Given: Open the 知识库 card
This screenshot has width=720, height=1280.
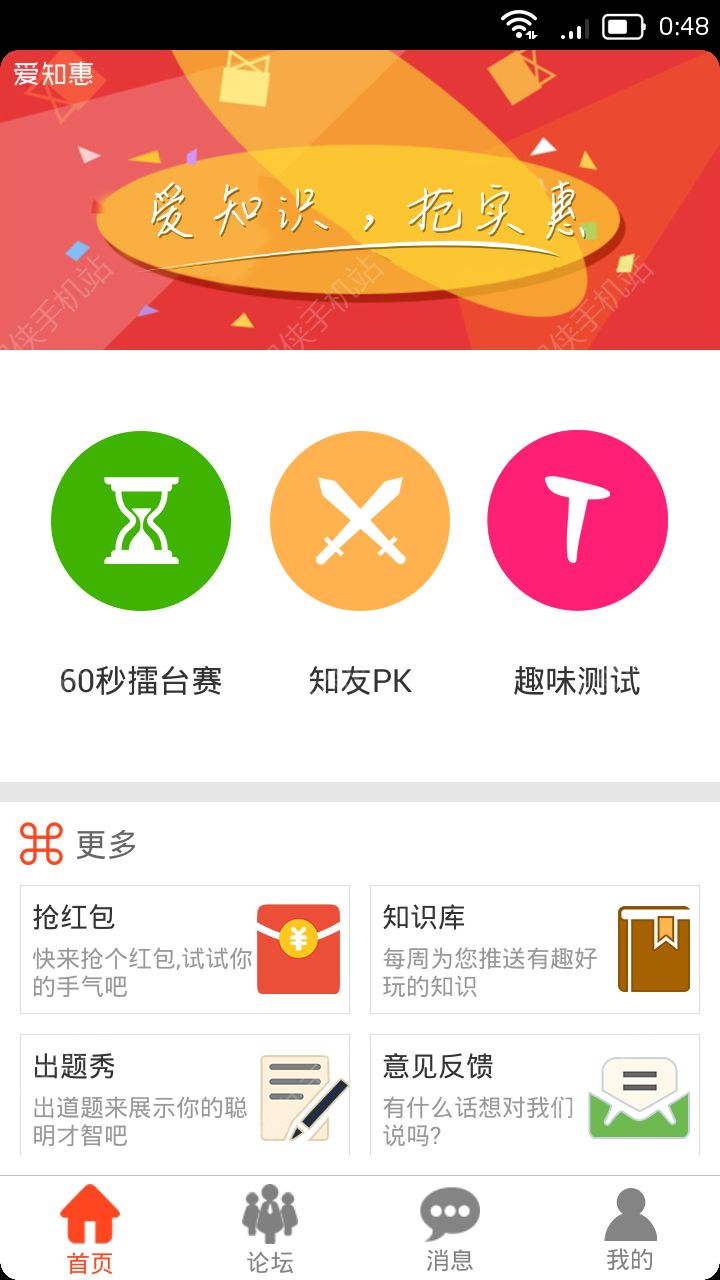Looking at the screenshot, I should tap(534, 949).
